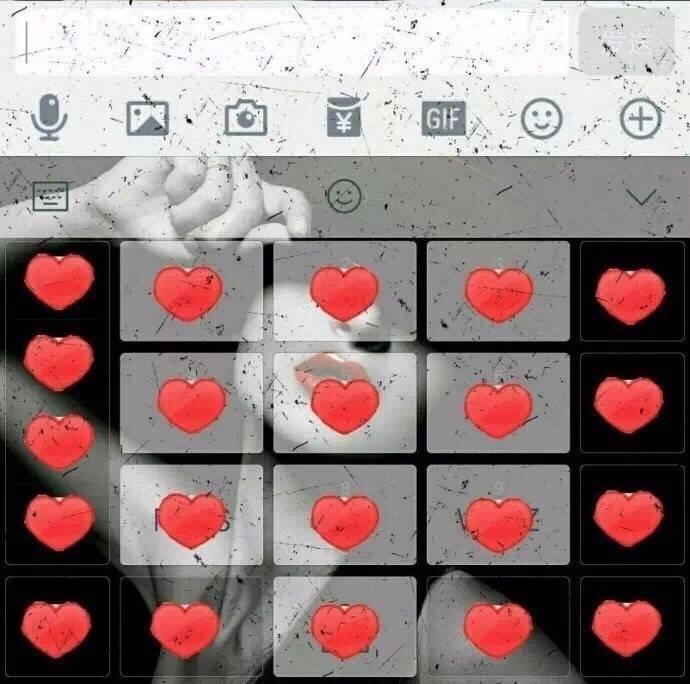Start voice input with the microphone icon
The image size is (690, 684).
point(49,119)
